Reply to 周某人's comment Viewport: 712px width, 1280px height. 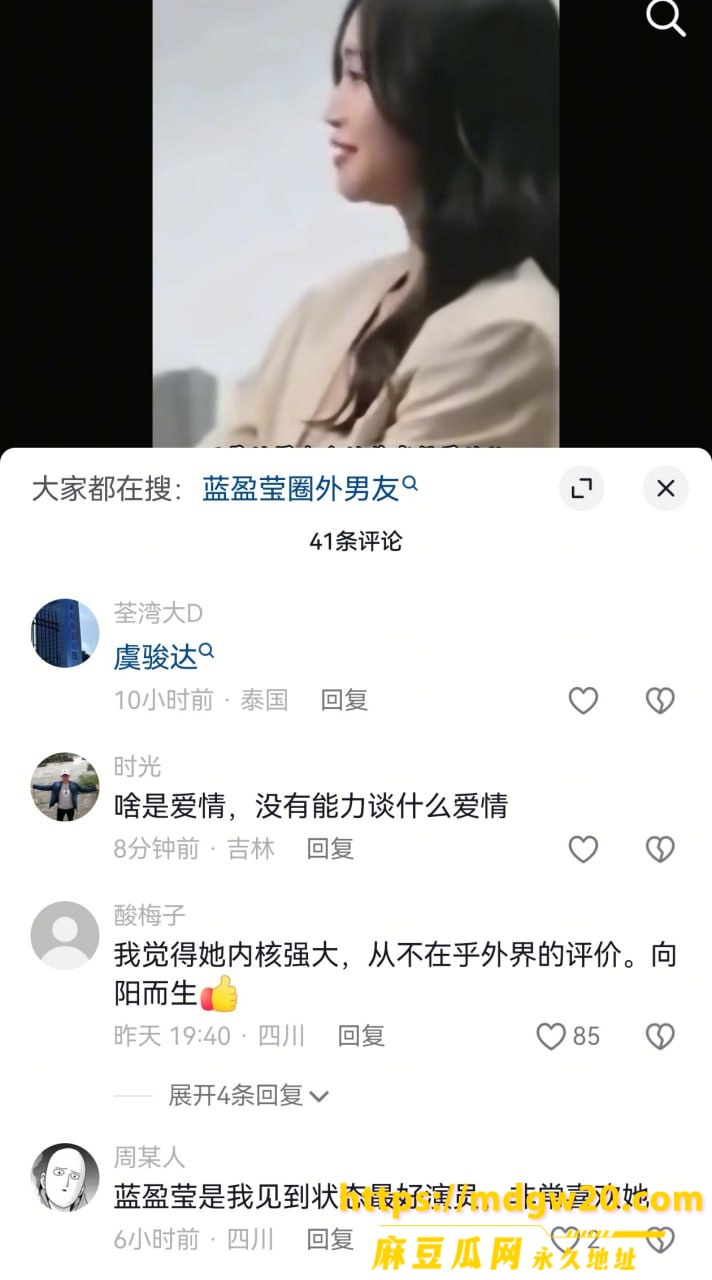[330, 1239]
